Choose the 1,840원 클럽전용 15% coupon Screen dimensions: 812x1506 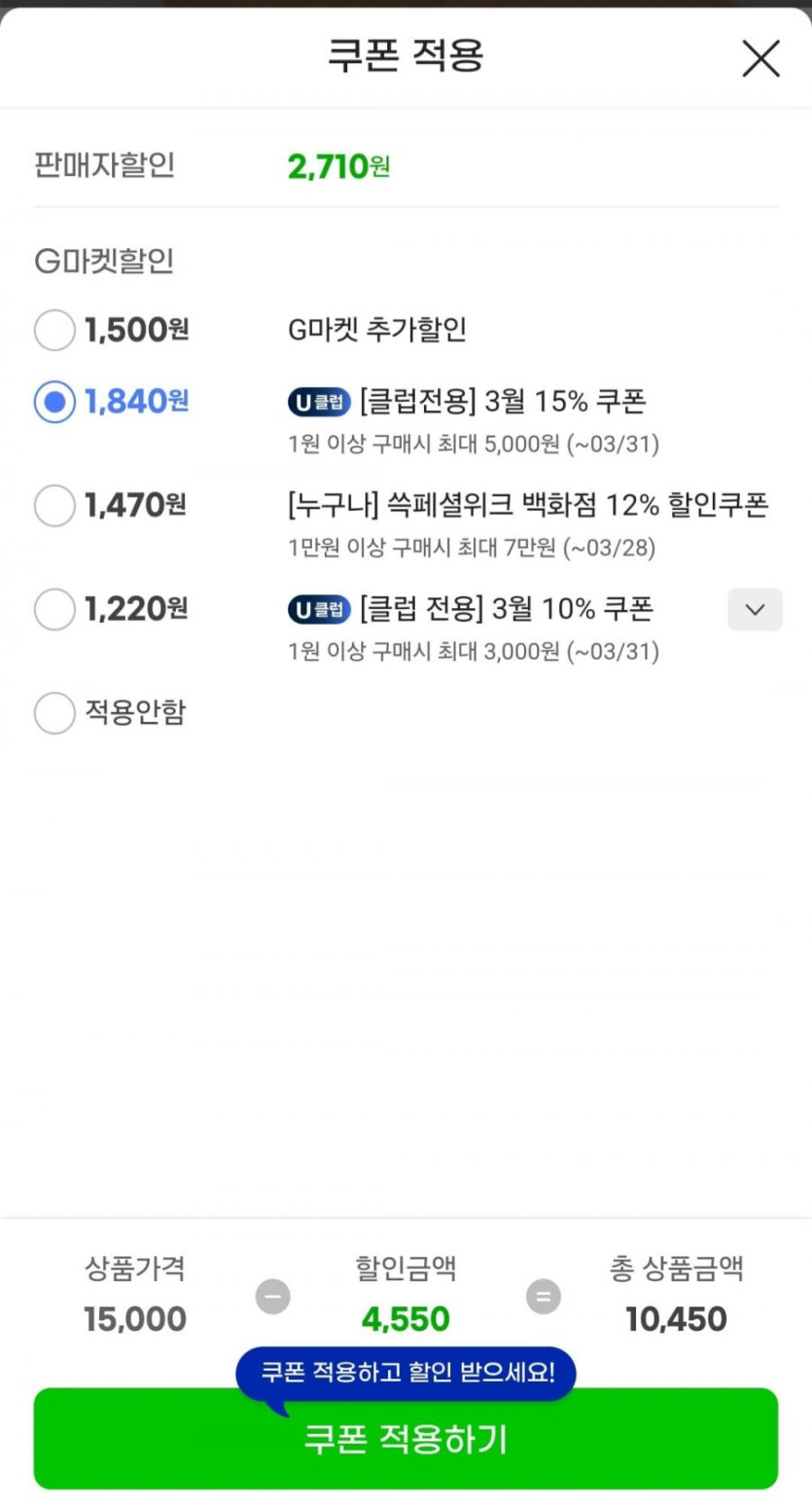pyautogui.click(x=54, y=402)
